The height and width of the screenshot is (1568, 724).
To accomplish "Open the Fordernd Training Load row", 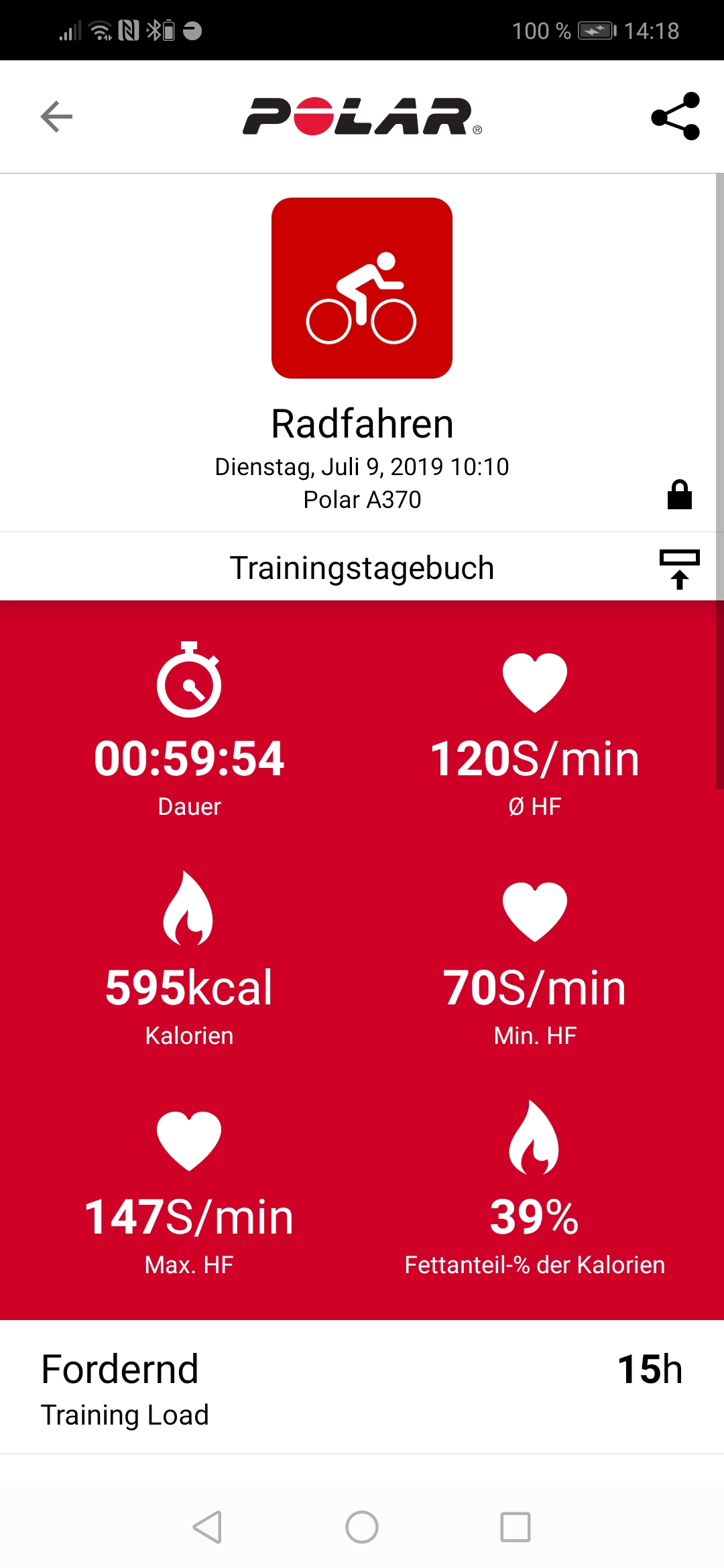I will [x=362, y=1387].
